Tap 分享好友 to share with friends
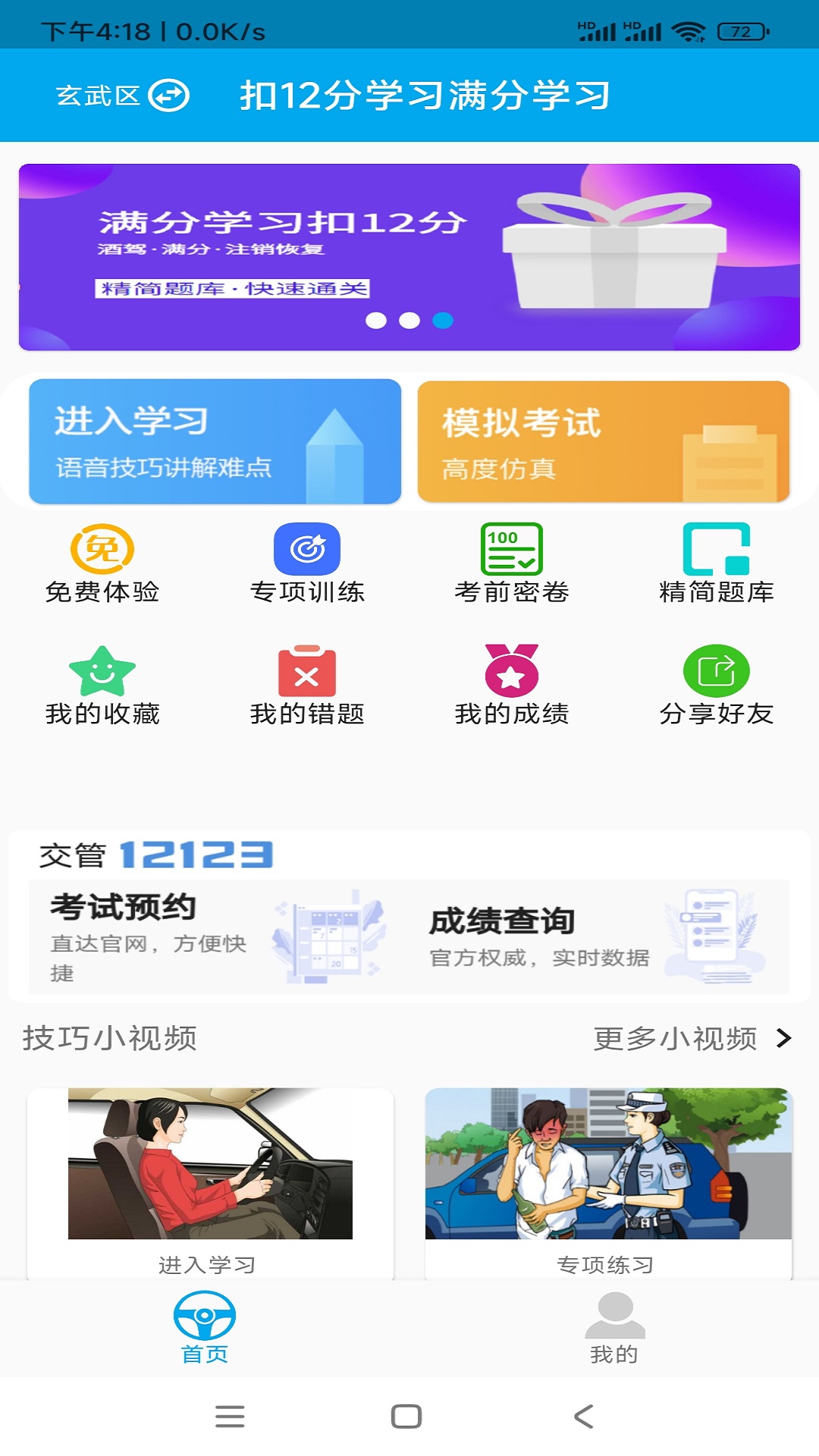The width and height of the screenshot is (819, 1456). pos(717,686)
